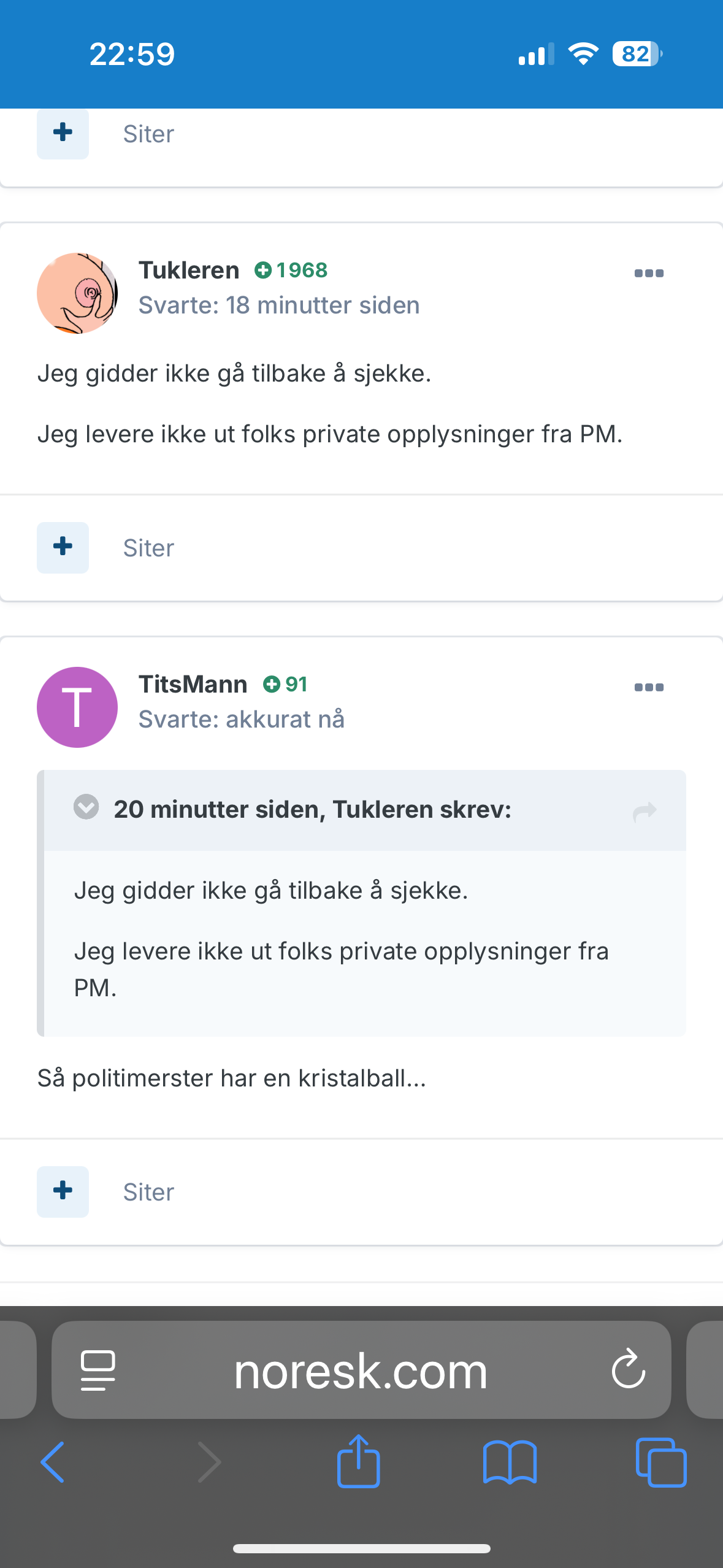Tap Siter under TitsMann's post

pyautogui.click(x=148, y=1192)
